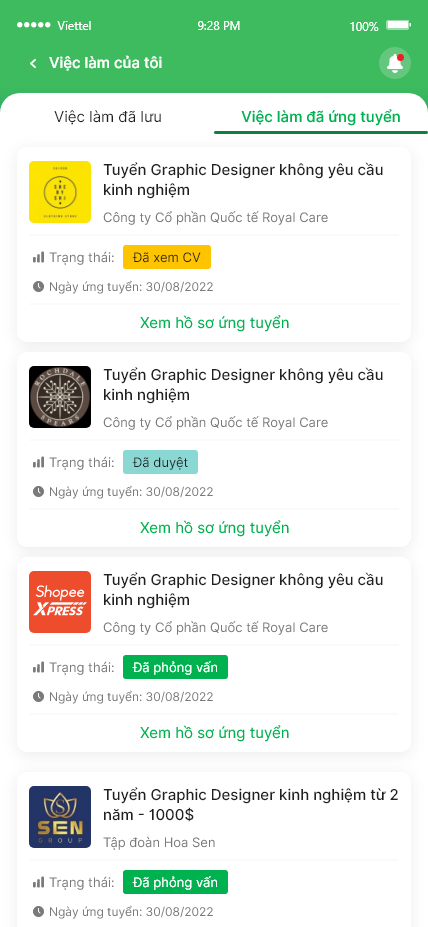This screenshot has width=428, height=927.
Task: Open the Tập đoàn Hoa Sen job card
Action: [x=214, y=849]
